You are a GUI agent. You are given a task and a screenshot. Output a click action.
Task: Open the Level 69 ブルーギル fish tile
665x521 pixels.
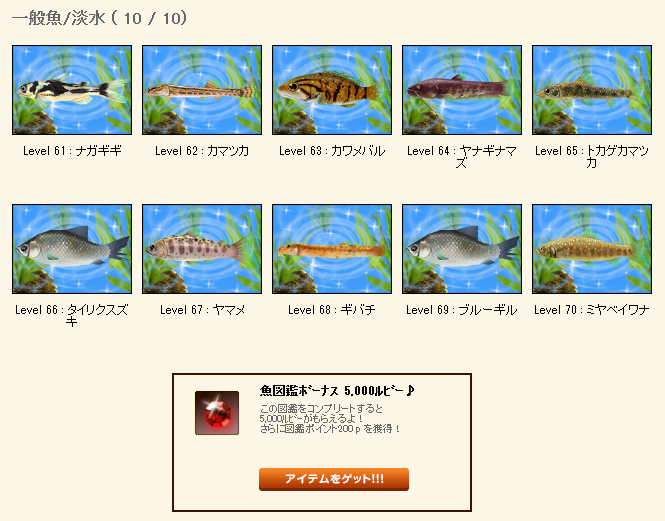click(462, 249)
